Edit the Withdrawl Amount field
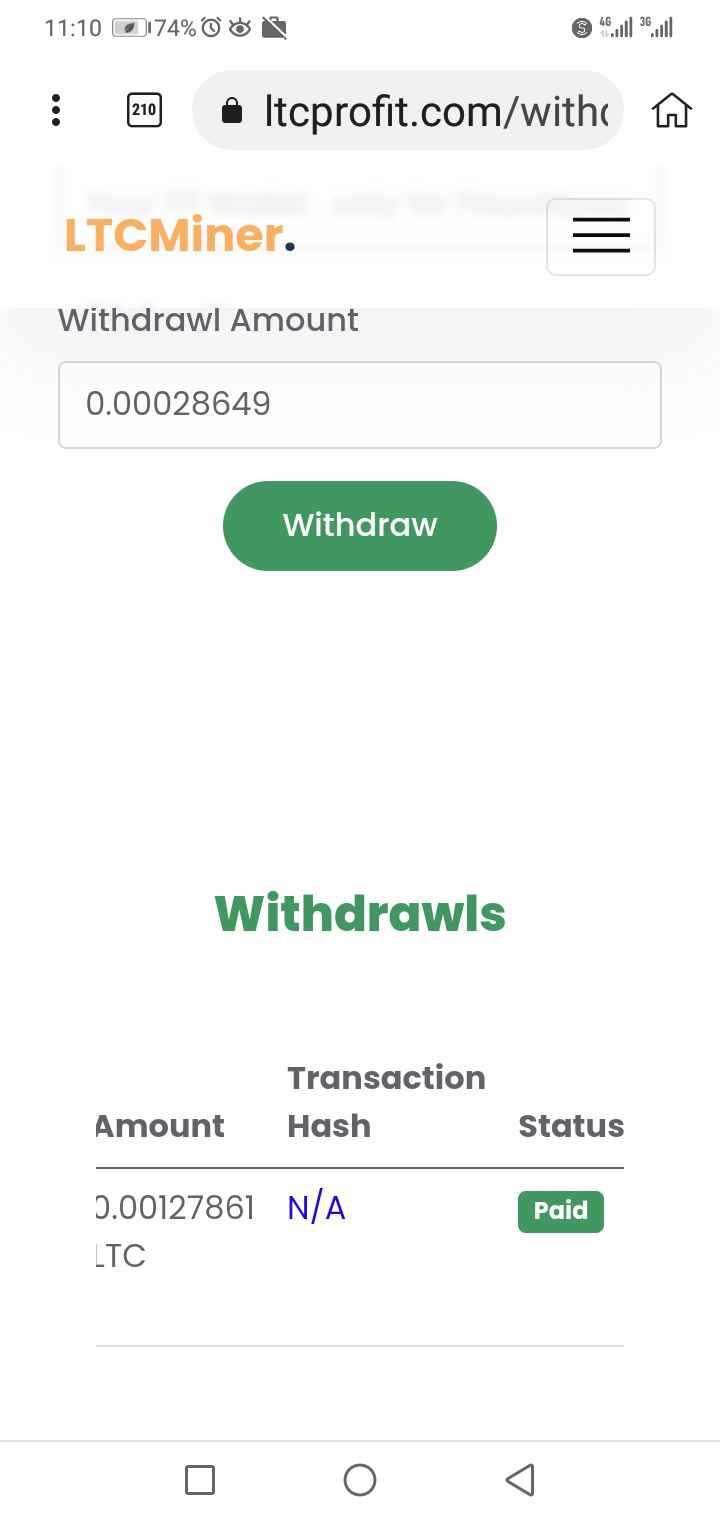The width and height of the screenshot is (720, 1520). click(x=360, y=404)
